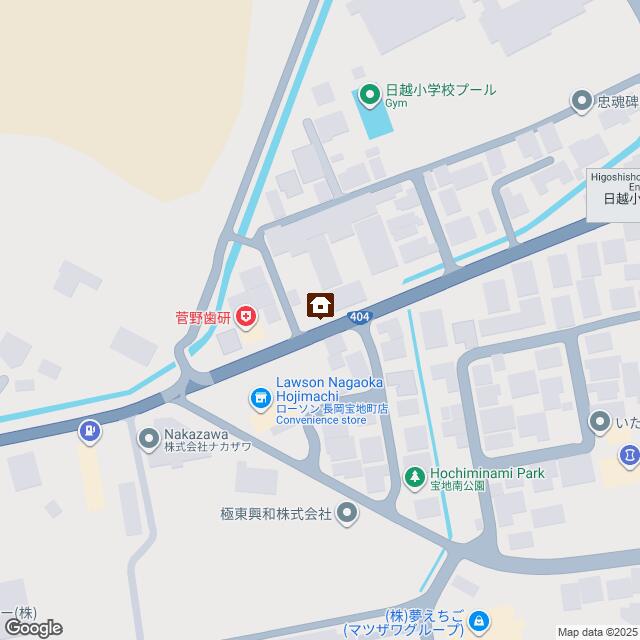640x640 pixels.
Task: Open the brown home pin
Action: coord(320,305)
